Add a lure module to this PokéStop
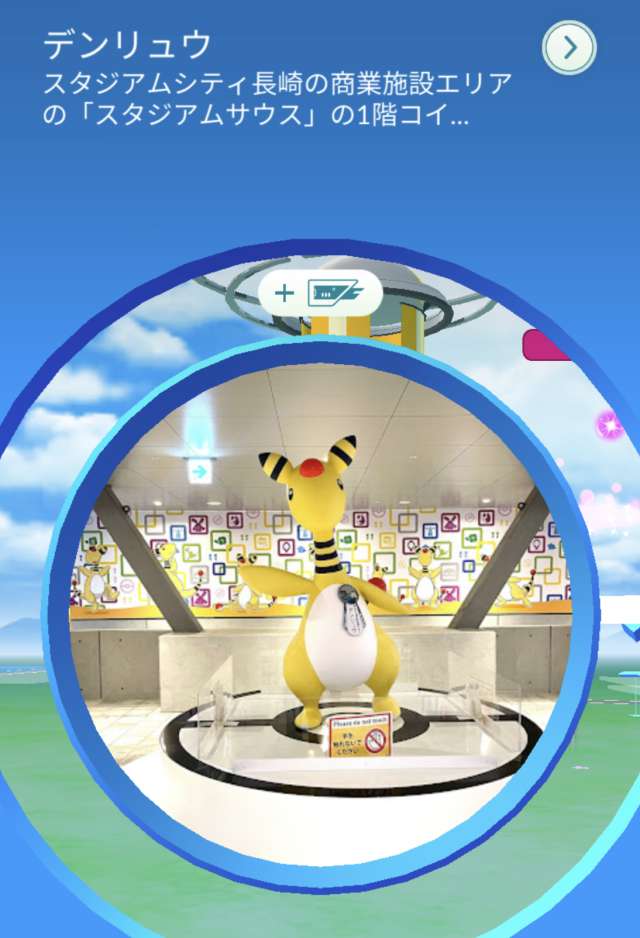The width and height of the screenshot is (640, 938). [x=320, y=293]
